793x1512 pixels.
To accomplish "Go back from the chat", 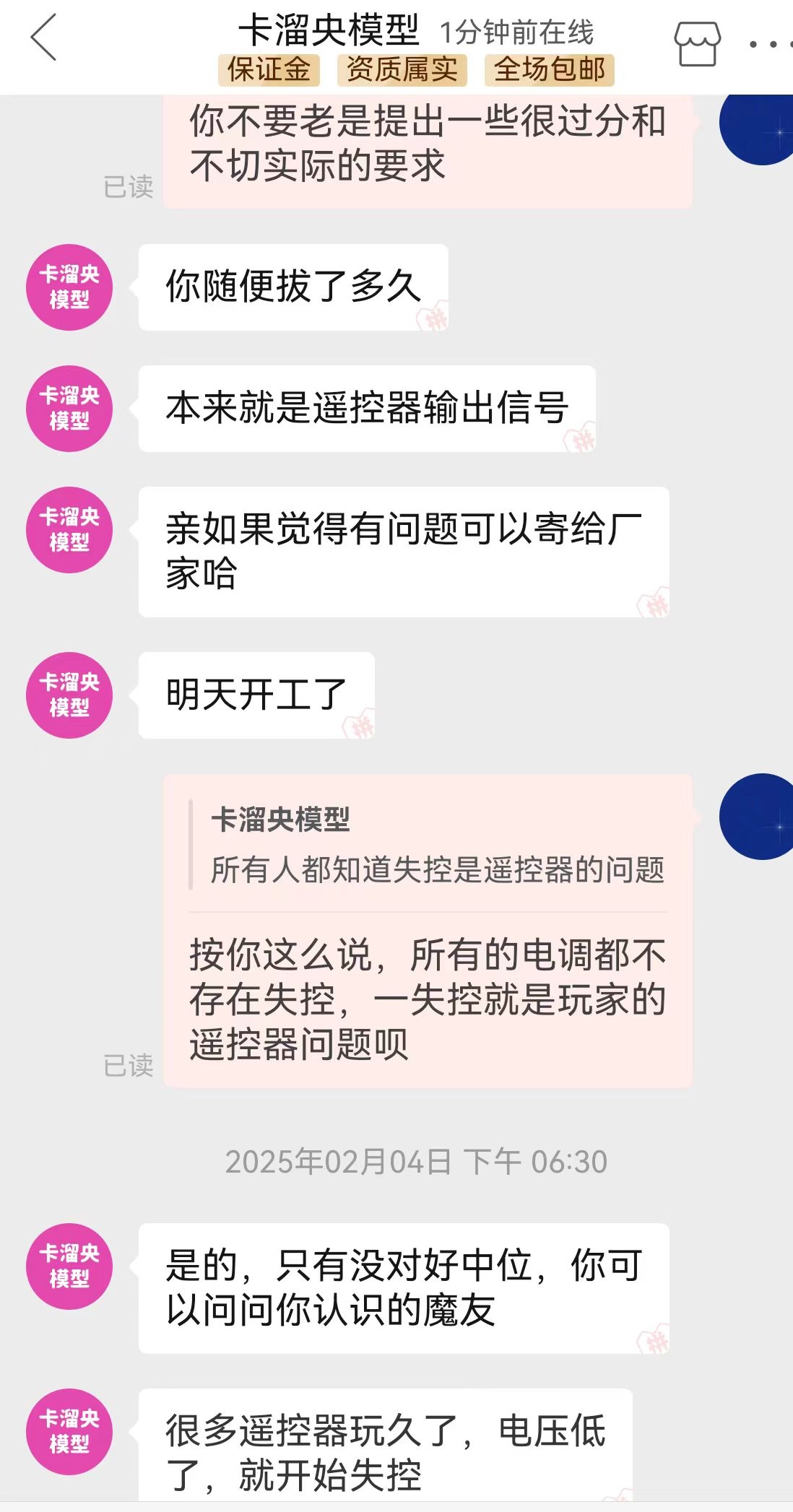I will tap(43, 38).
